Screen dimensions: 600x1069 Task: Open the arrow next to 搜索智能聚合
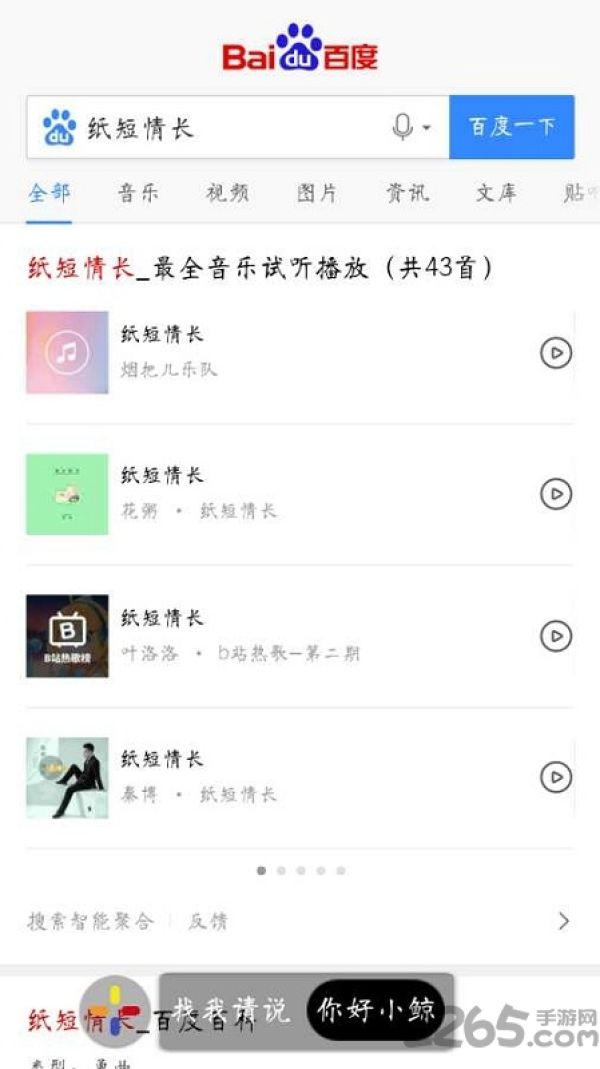(563, 921)
